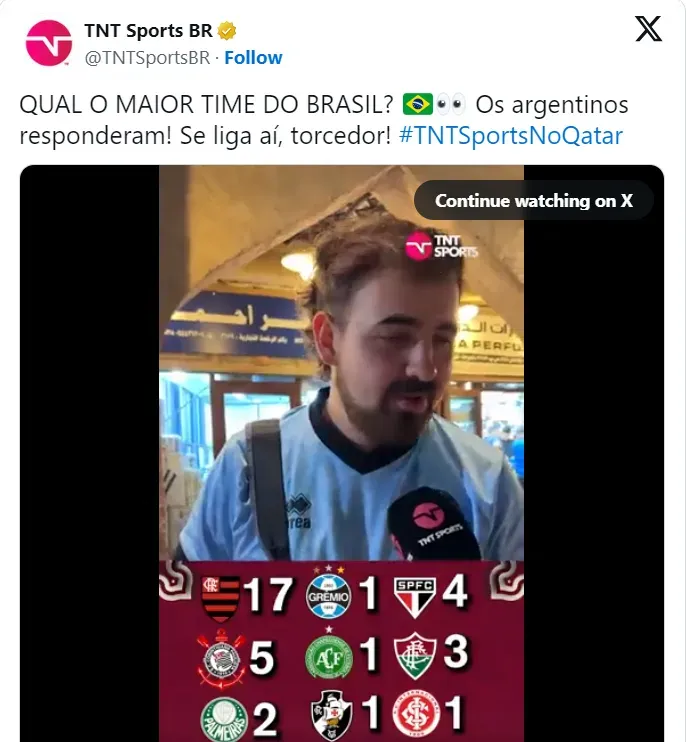Open the #TNTSportsNoQatar hashtag
Screen dimensions: 686x742
(x=510, y=135)
